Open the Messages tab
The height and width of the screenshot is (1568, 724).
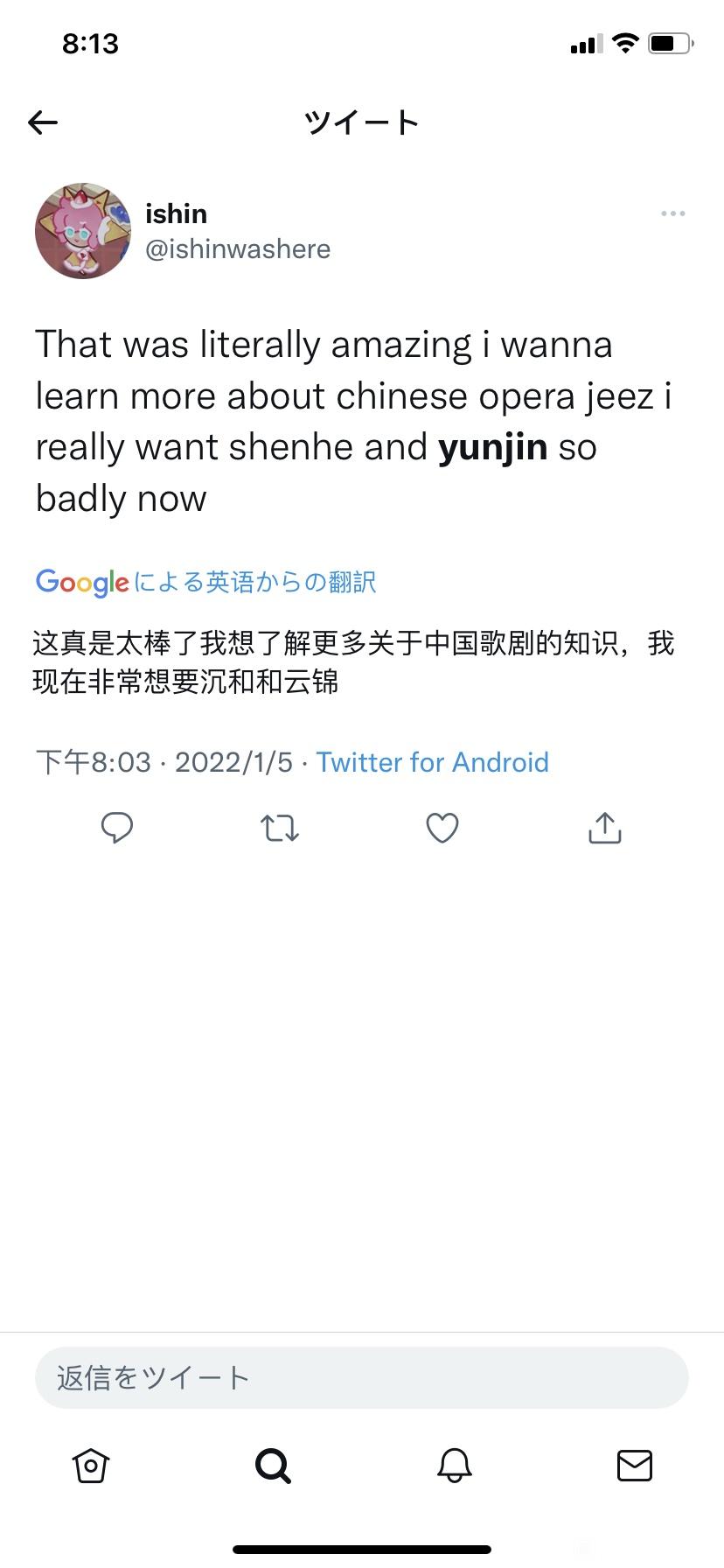[x=635, y=1466]
